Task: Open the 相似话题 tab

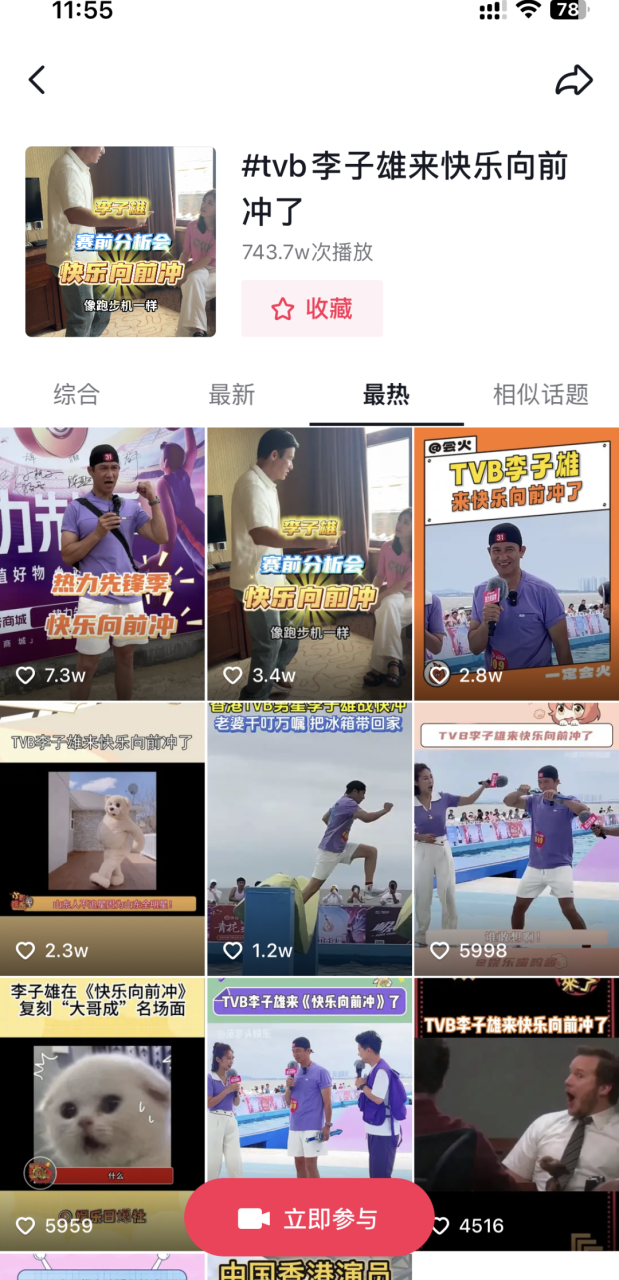Action: coord(540,394)
